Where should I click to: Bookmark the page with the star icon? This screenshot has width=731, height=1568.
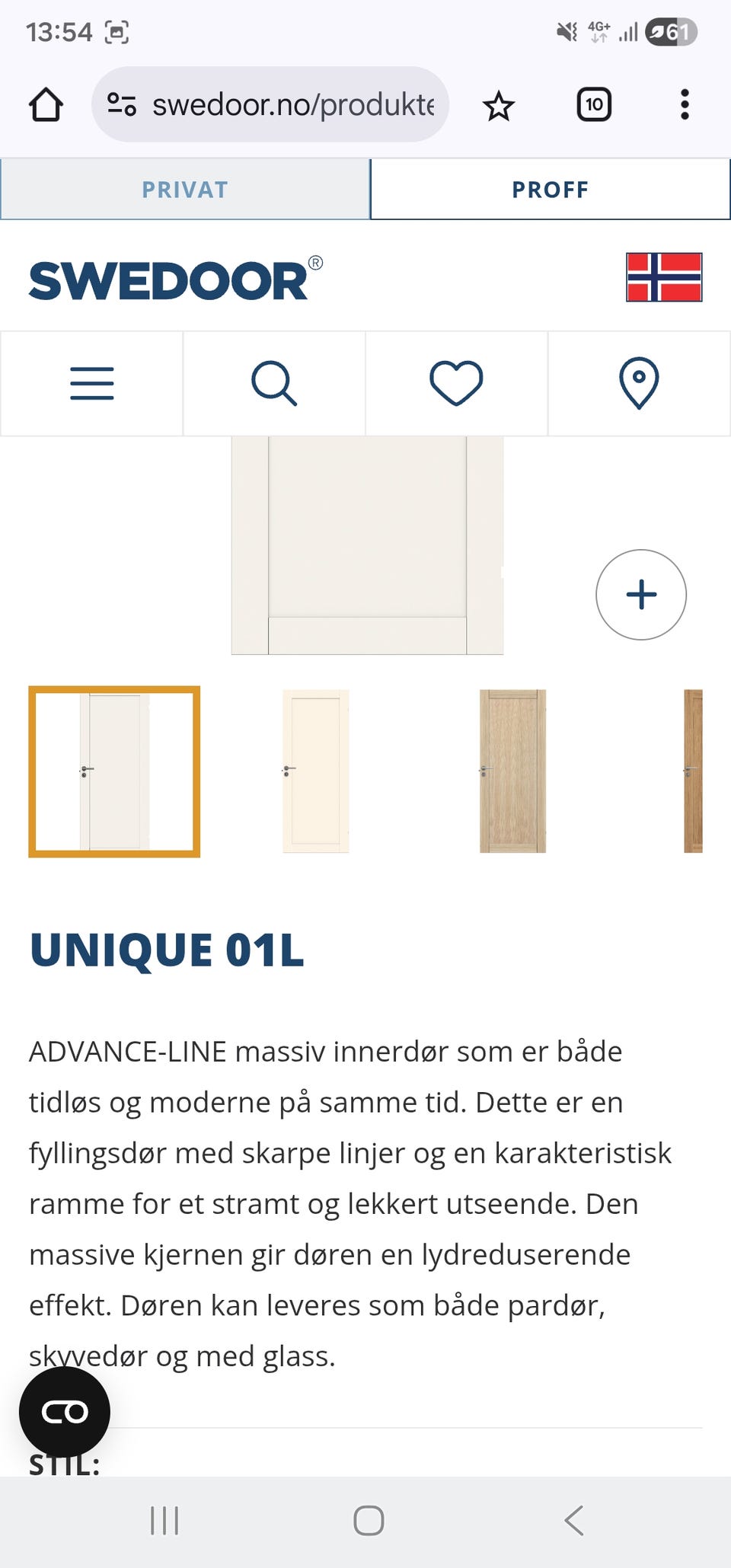pos(497,104)
